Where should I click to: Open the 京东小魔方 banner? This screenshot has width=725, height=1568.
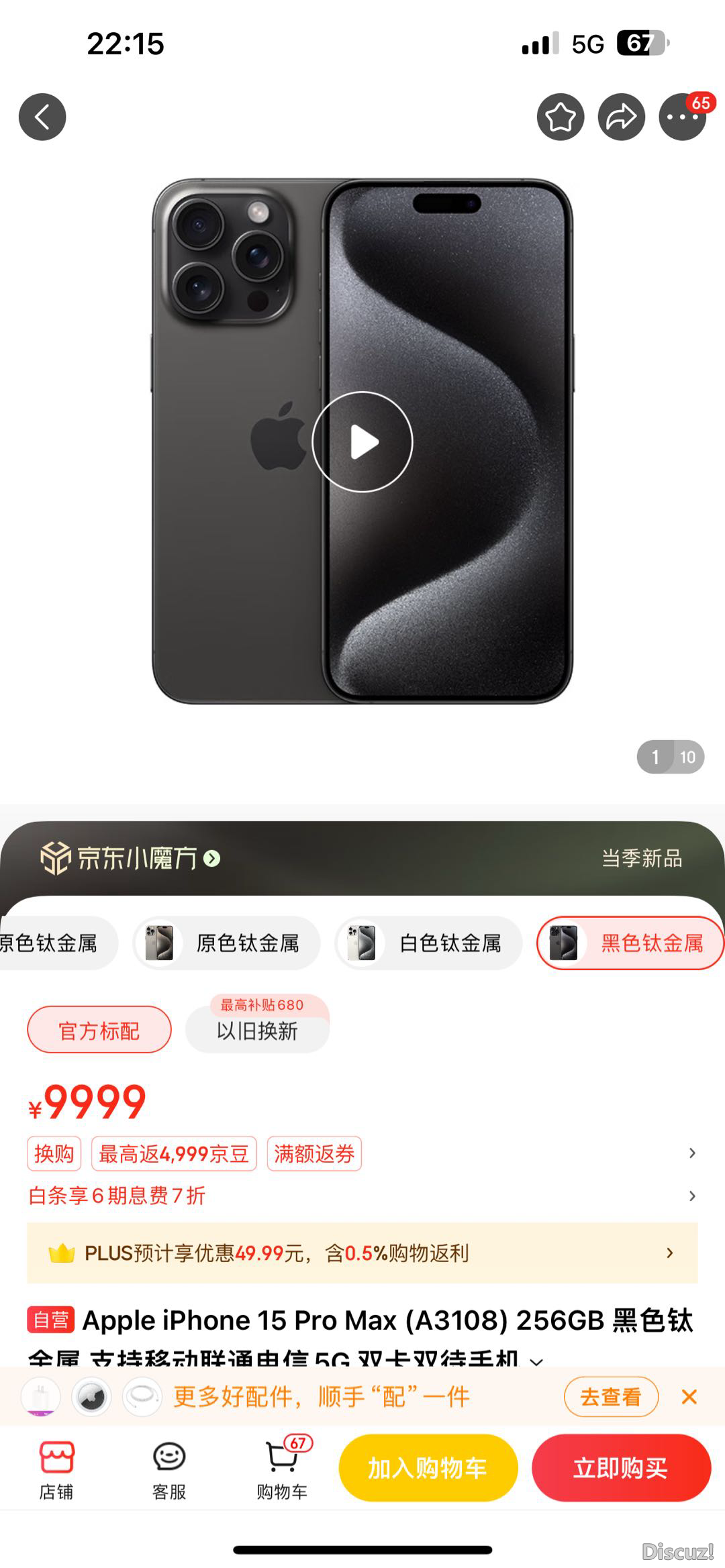131,858
